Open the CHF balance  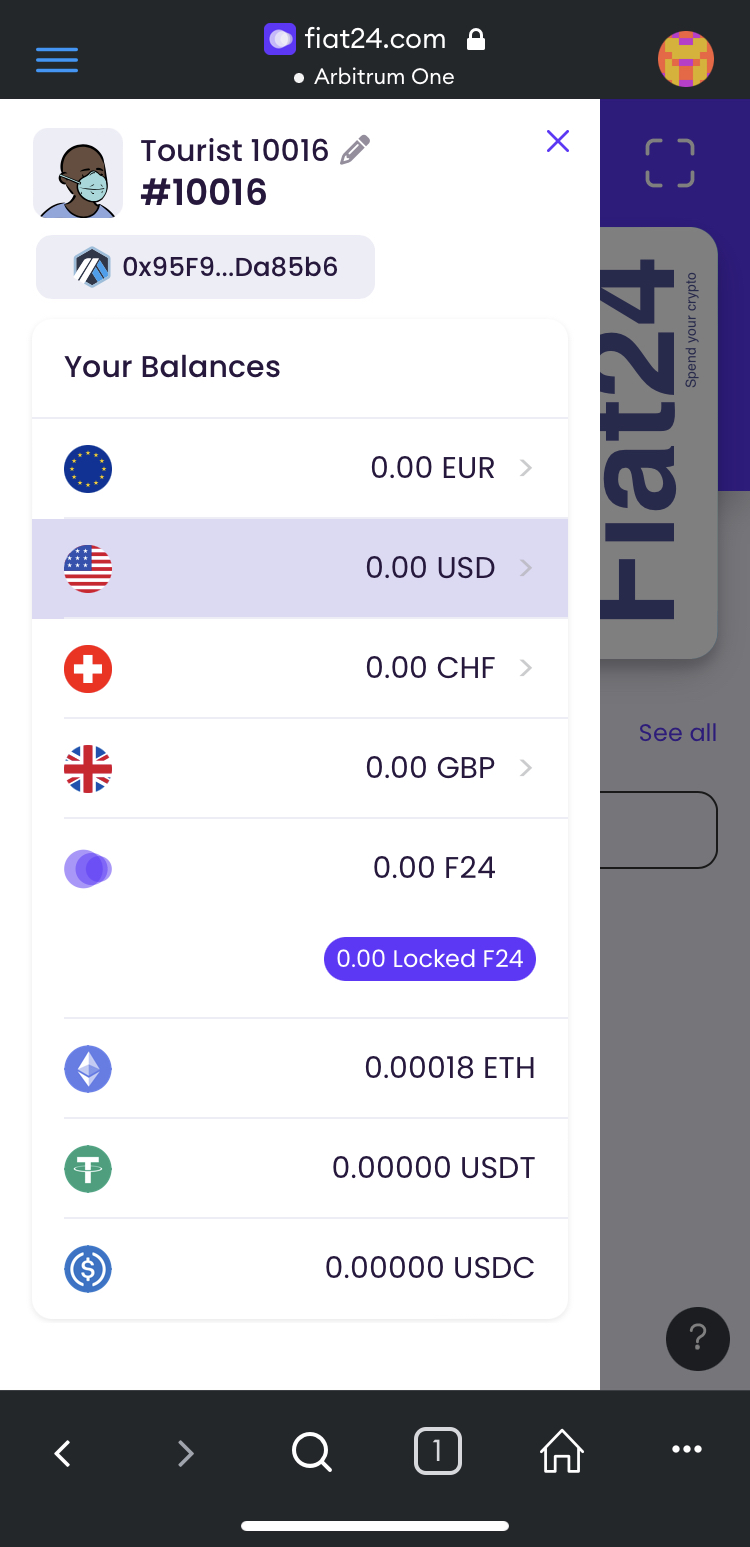click(x=300, y=668)
